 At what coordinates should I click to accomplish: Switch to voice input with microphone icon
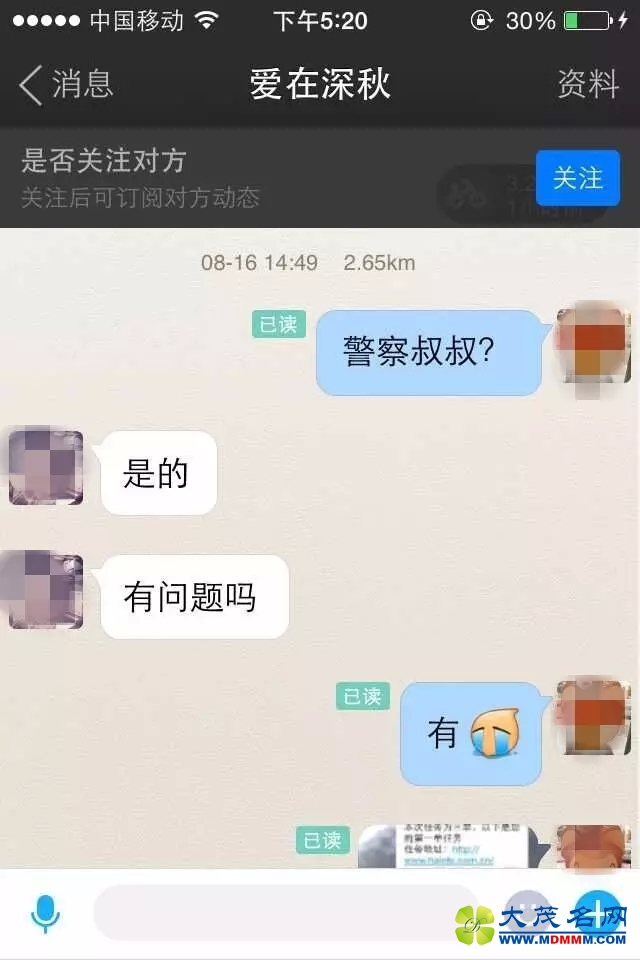[45, 913]
